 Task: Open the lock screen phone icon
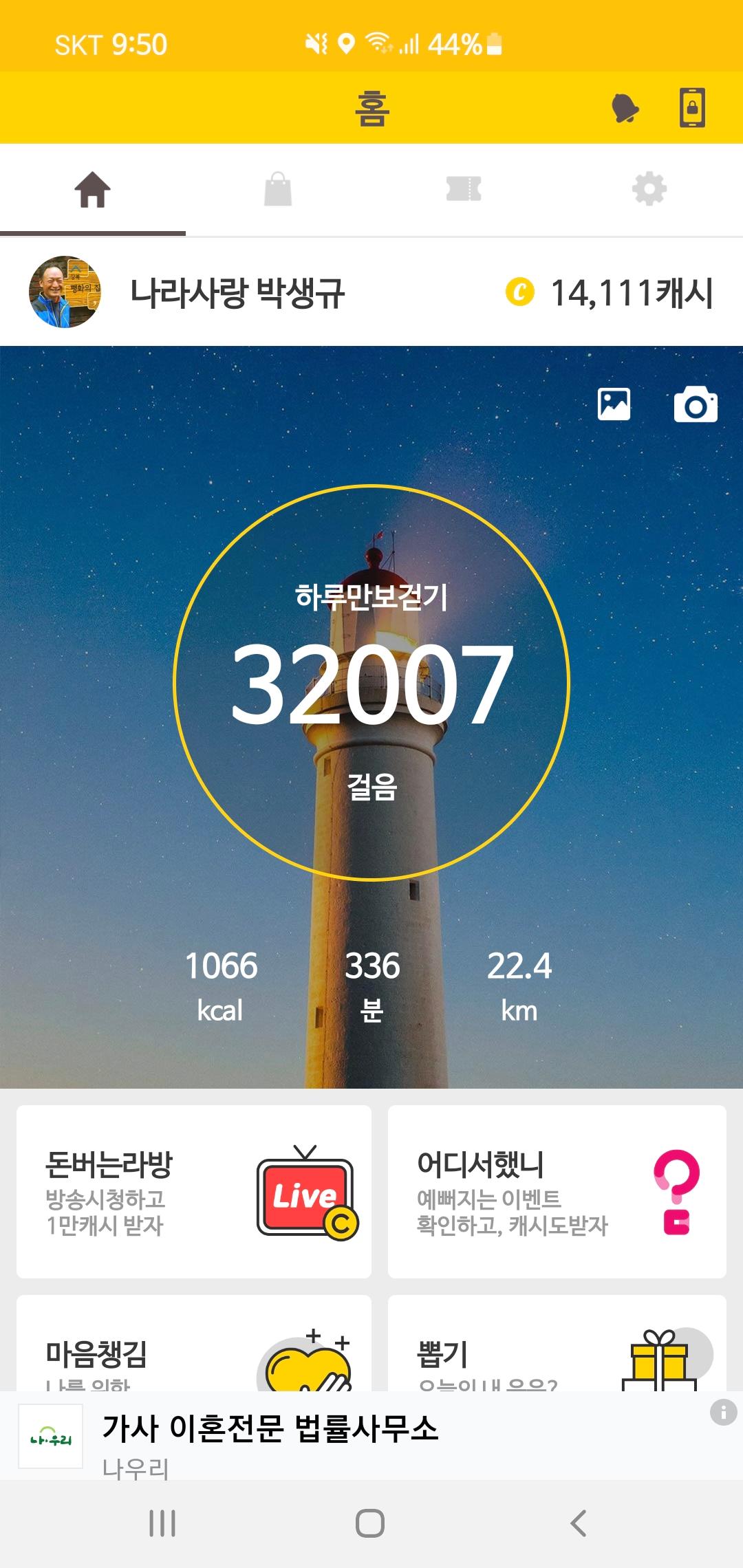[x=692, y=108]
